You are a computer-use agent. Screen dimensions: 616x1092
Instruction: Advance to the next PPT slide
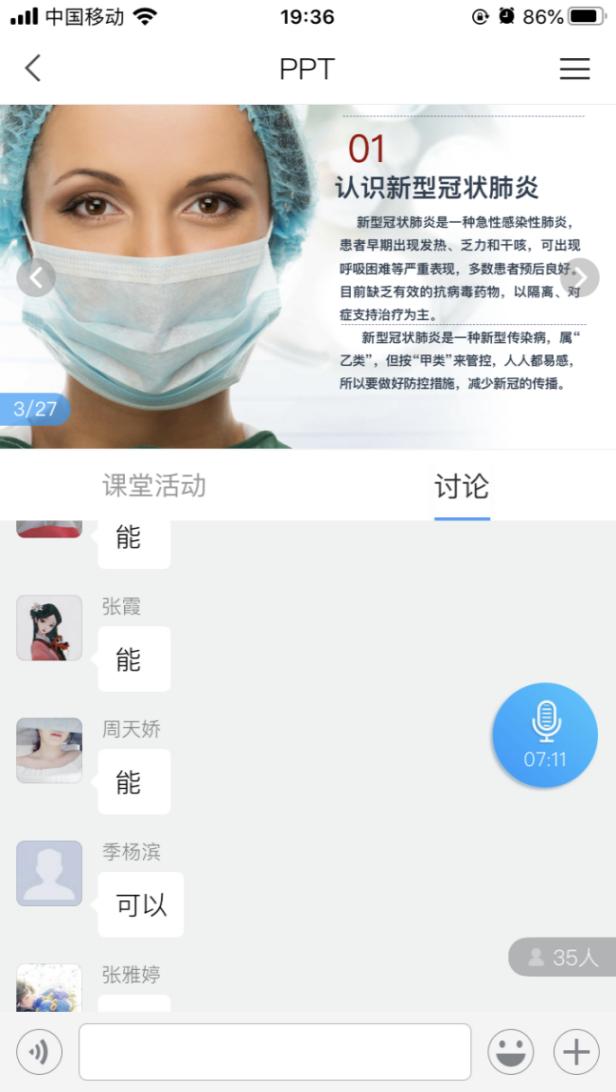(x=580, y=278)
